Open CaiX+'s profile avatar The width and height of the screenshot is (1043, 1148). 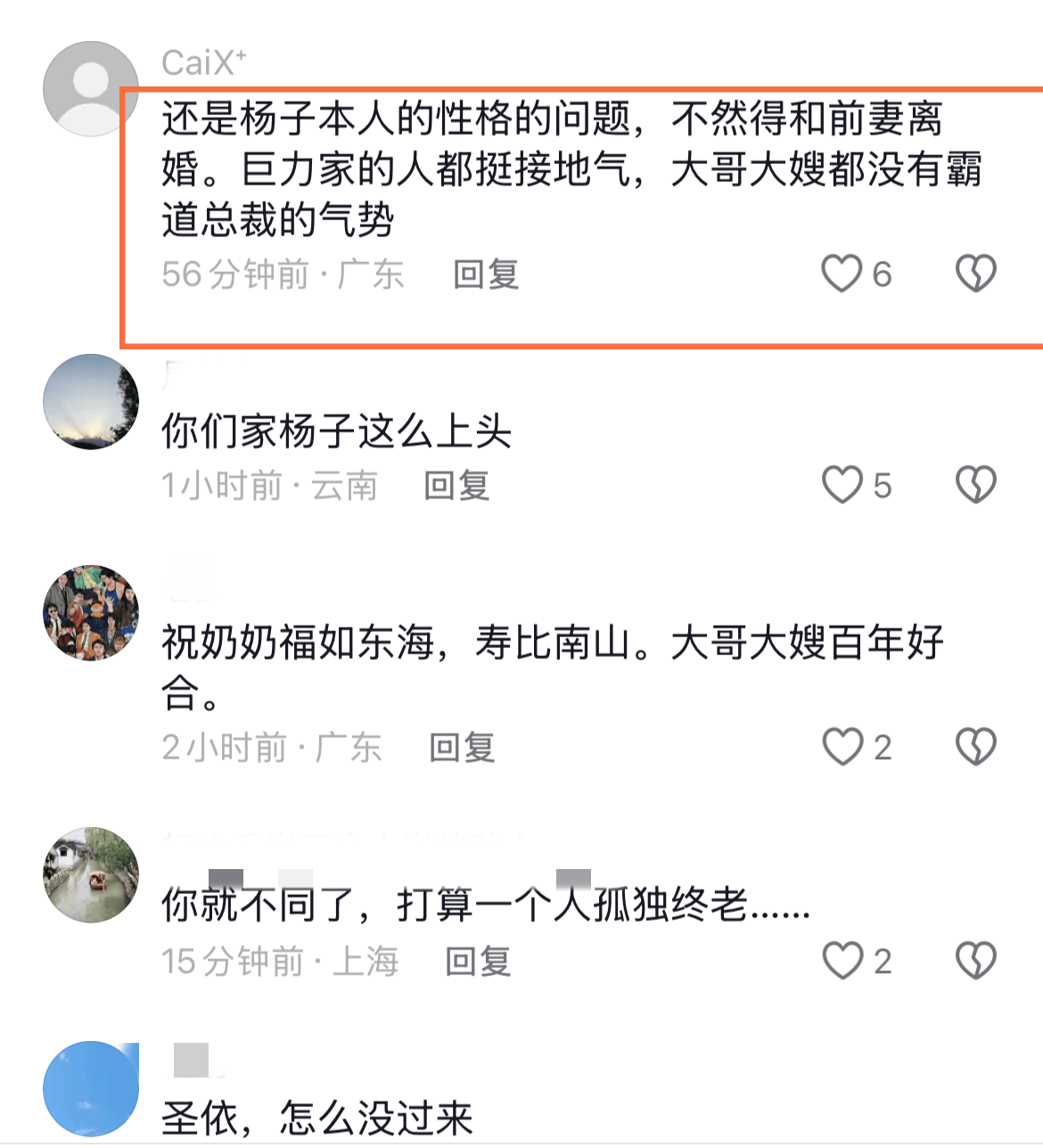[x=90, y=88]
